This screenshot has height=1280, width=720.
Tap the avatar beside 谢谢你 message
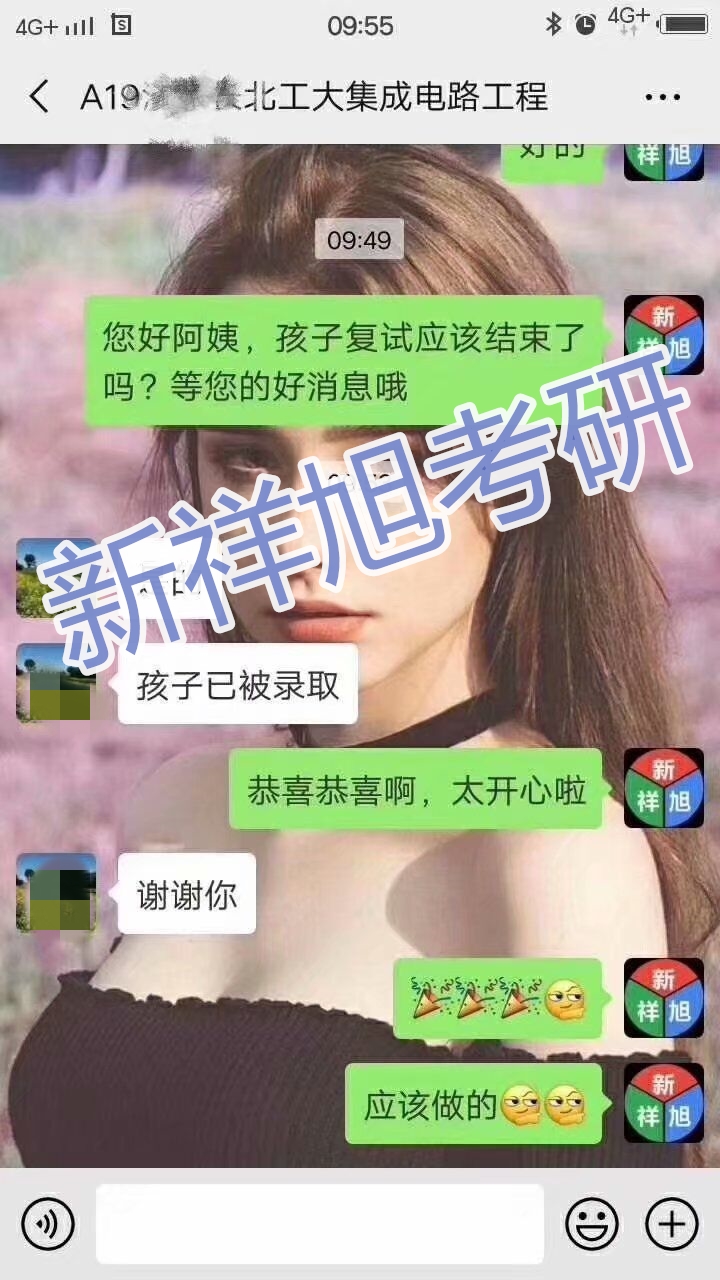(56, 892)
